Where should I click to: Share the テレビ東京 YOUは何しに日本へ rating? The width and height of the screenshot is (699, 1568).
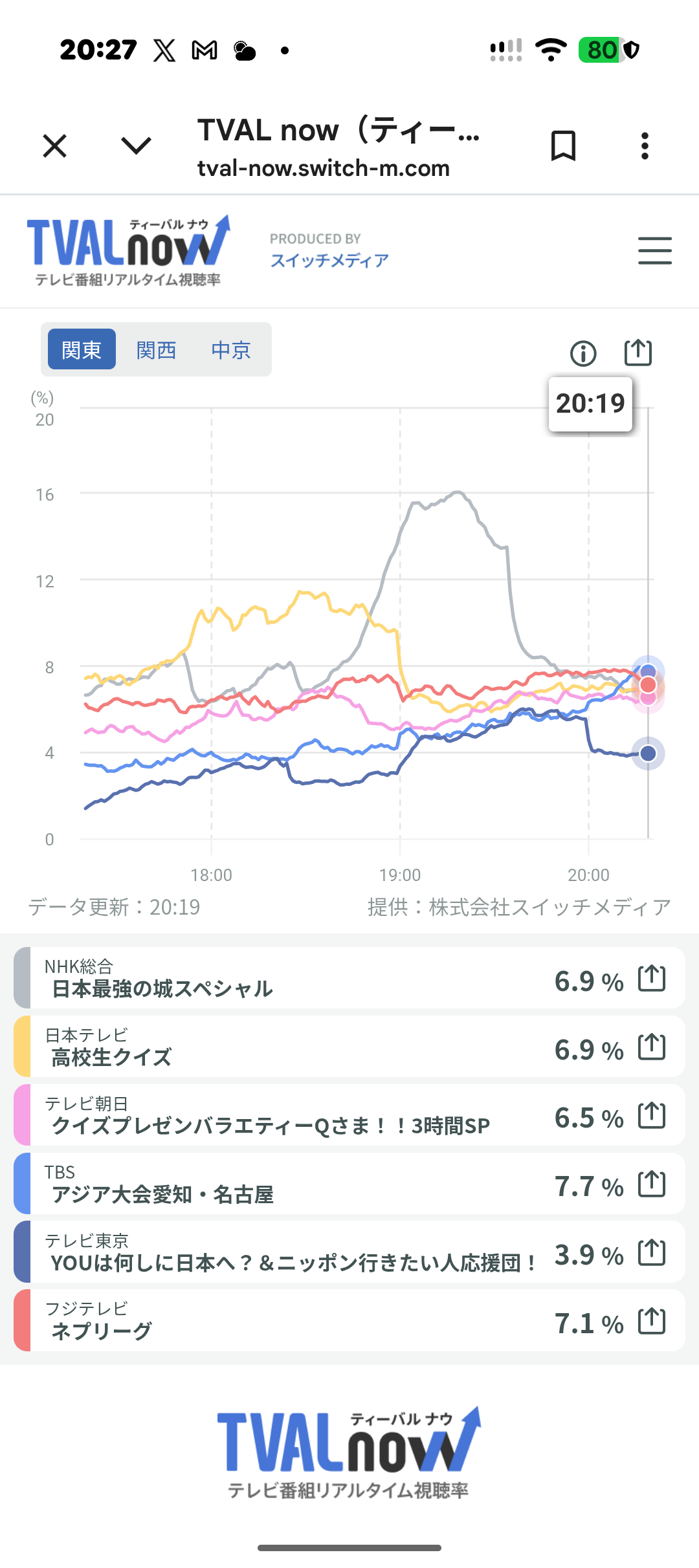[x=652, y=1252]
